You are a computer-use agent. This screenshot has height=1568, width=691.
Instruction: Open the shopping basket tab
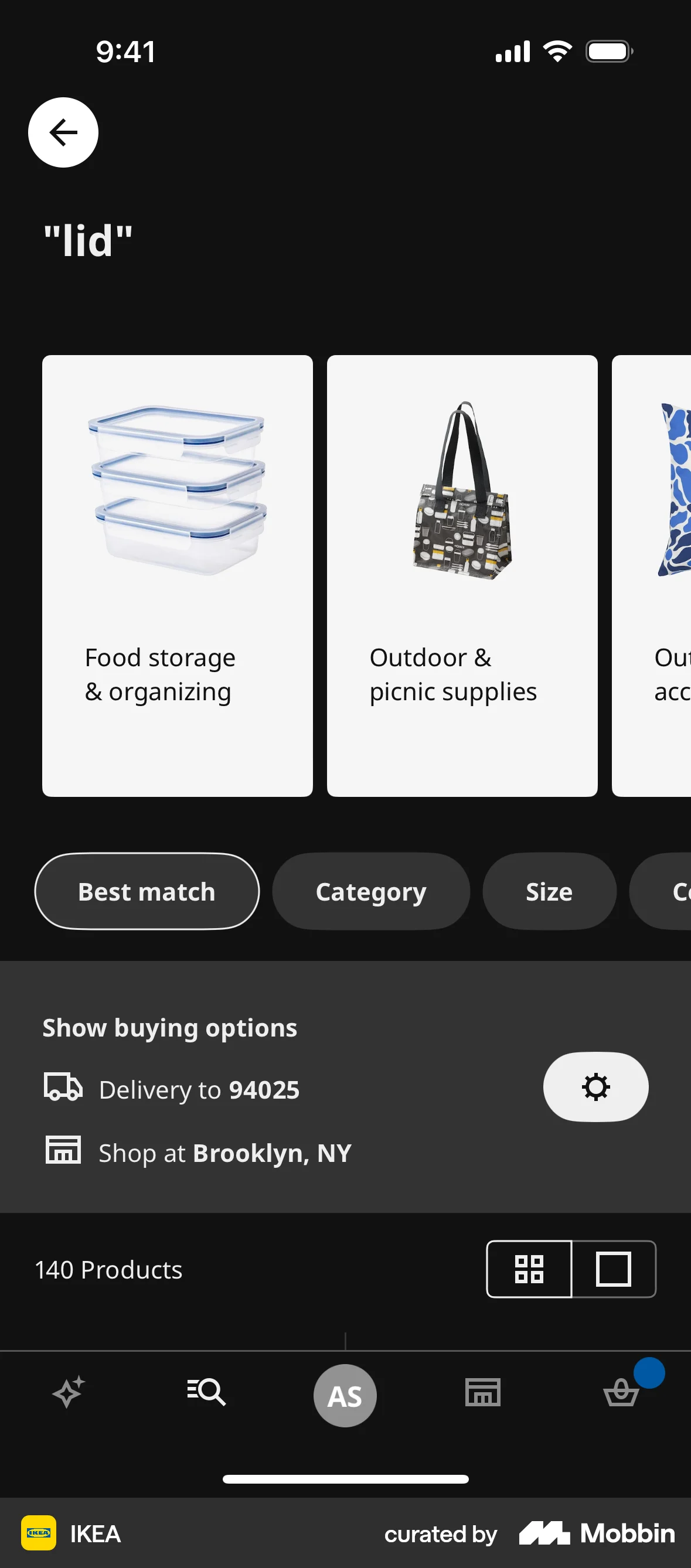(x=621, y=1392)
